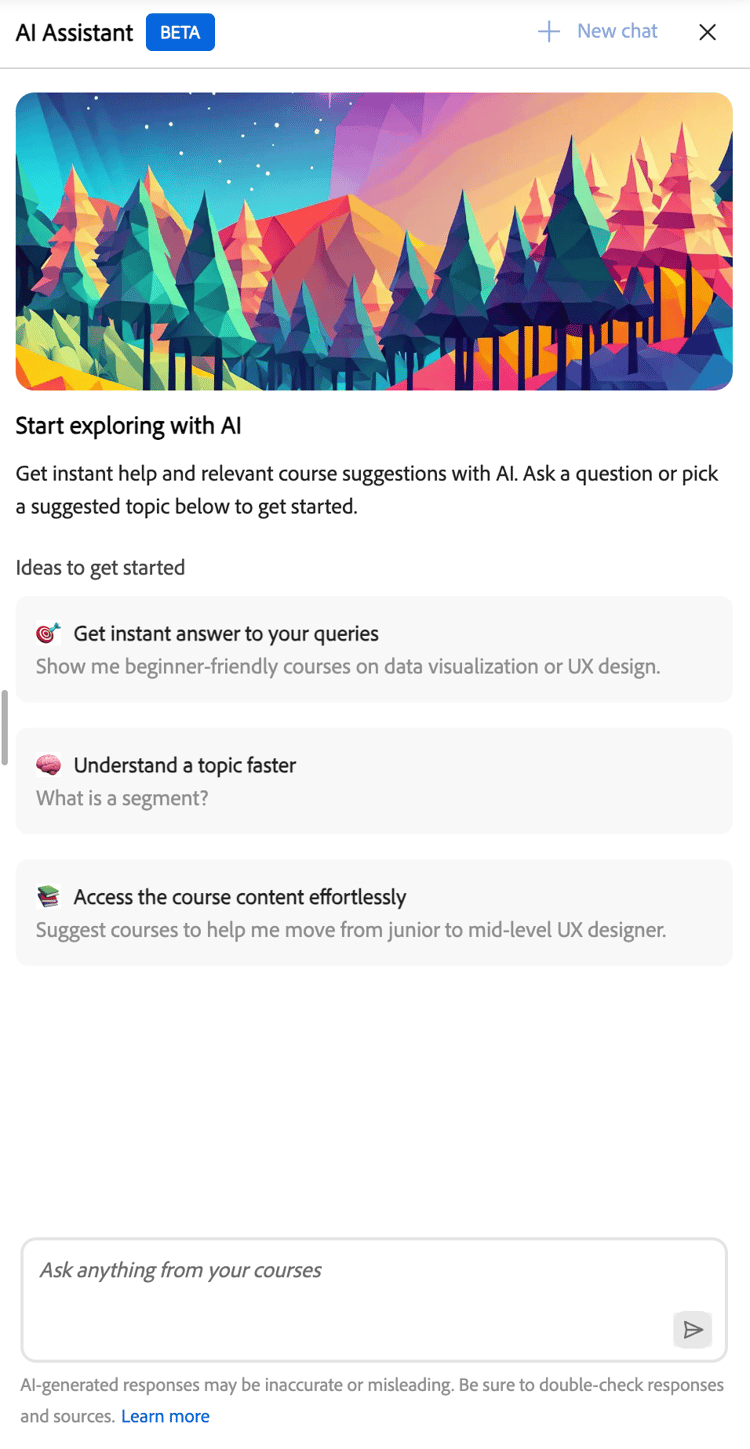Click the Understand a topic faster card
Viewport: 750px width, 1449px height.
click(x=373, y=781)
